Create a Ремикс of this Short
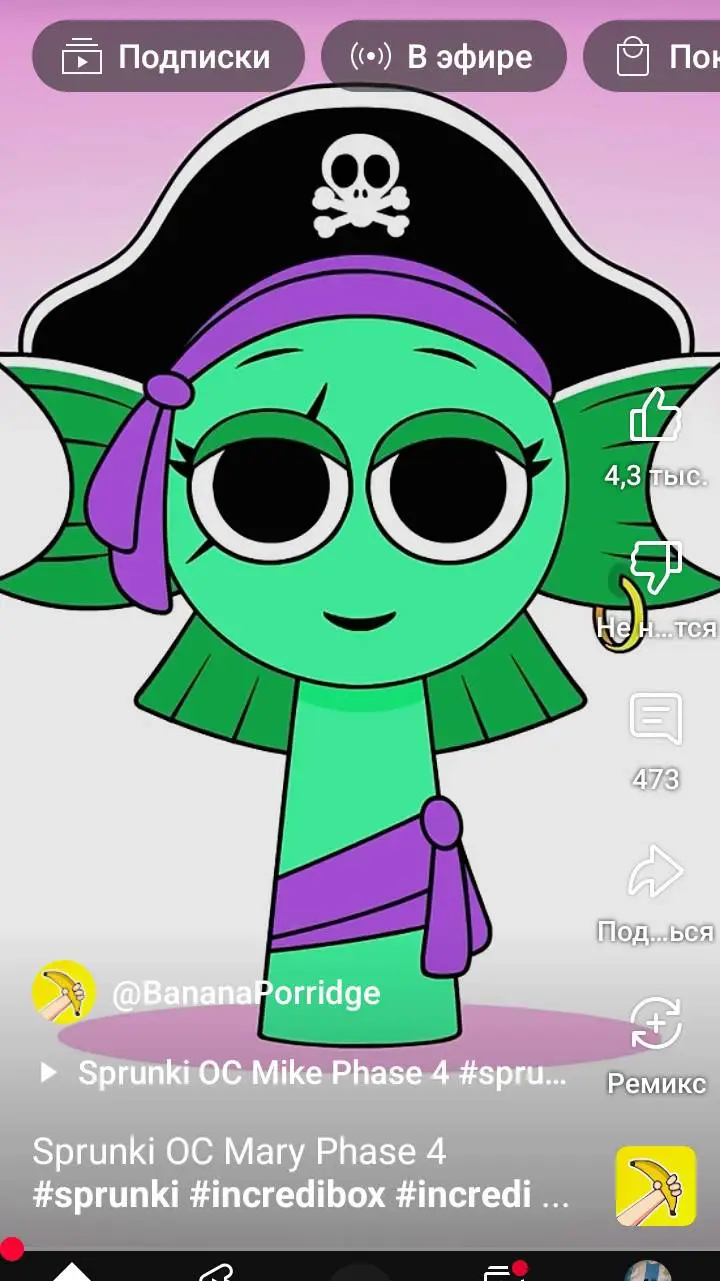 [655, 1025]
